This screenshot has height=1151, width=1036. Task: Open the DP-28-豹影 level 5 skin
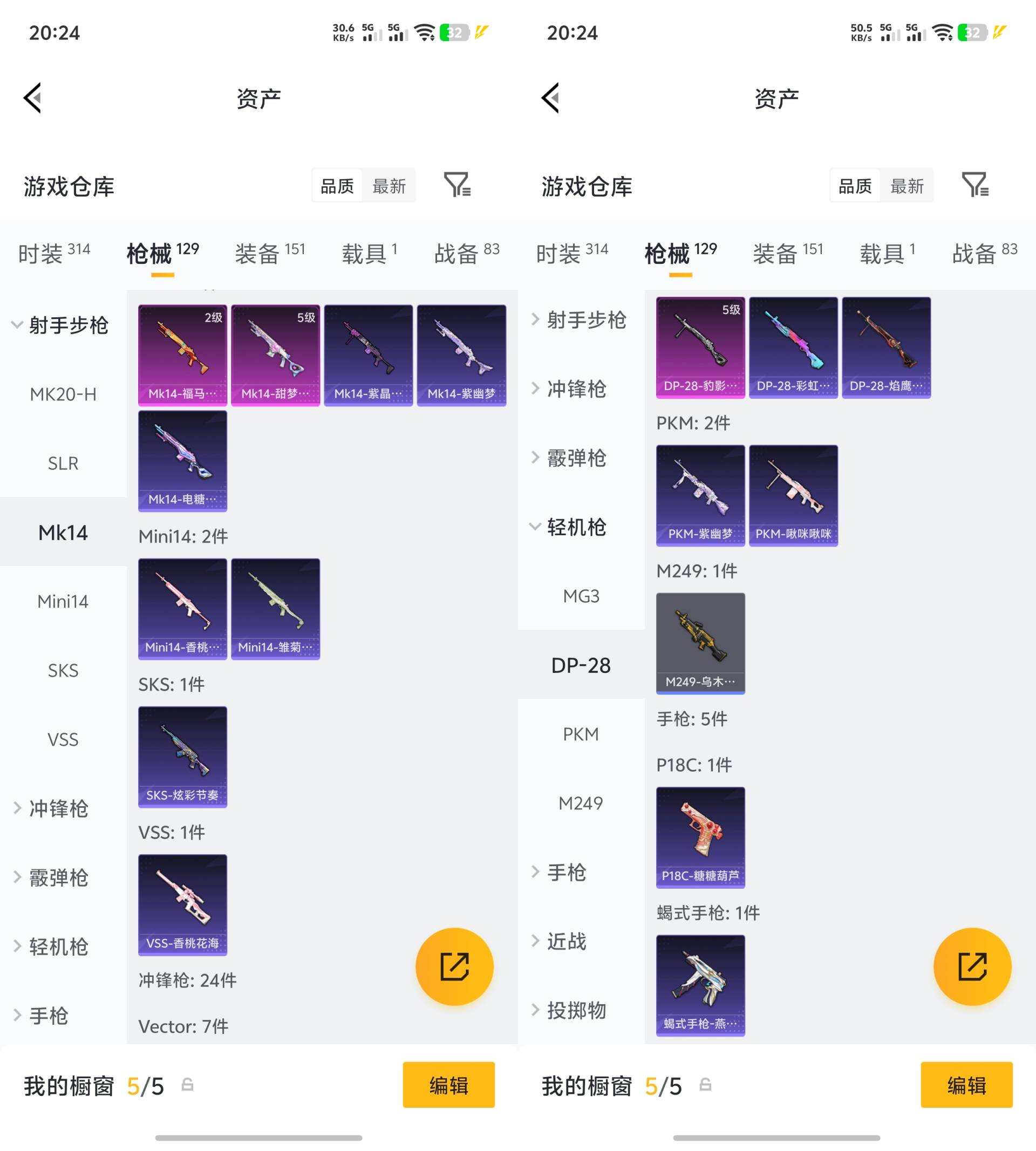(700, 346)
